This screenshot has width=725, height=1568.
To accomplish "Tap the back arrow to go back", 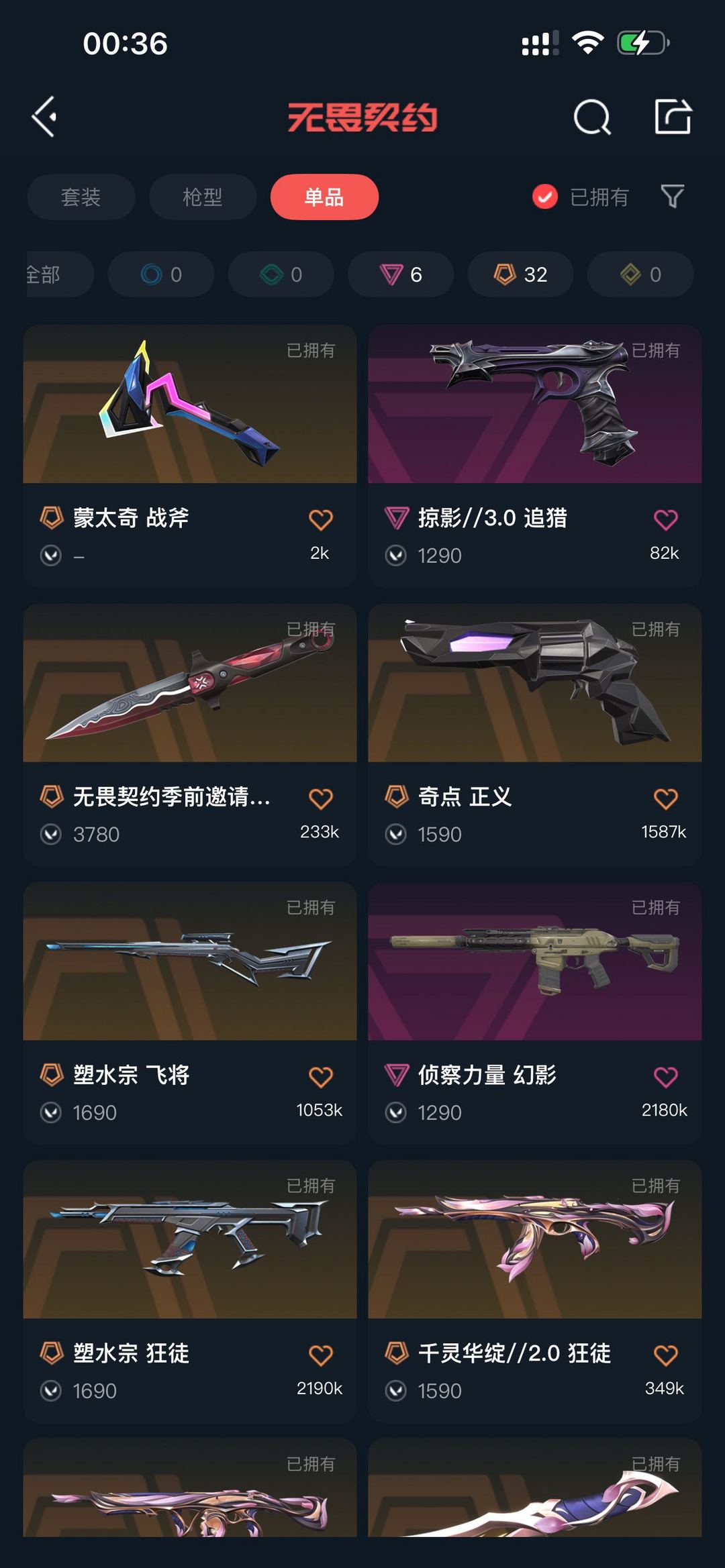I will click(44, 117).
